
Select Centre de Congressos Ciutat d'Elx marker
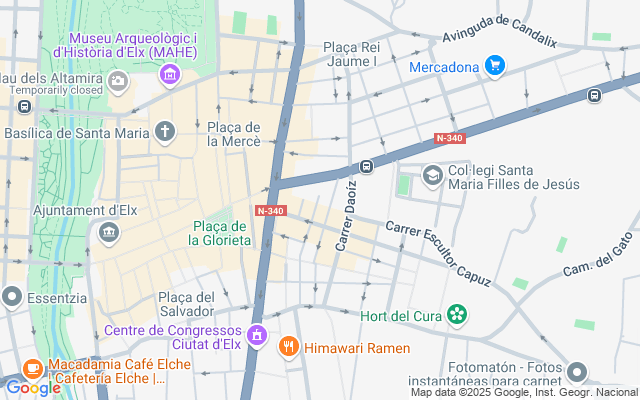pos(257,335)
